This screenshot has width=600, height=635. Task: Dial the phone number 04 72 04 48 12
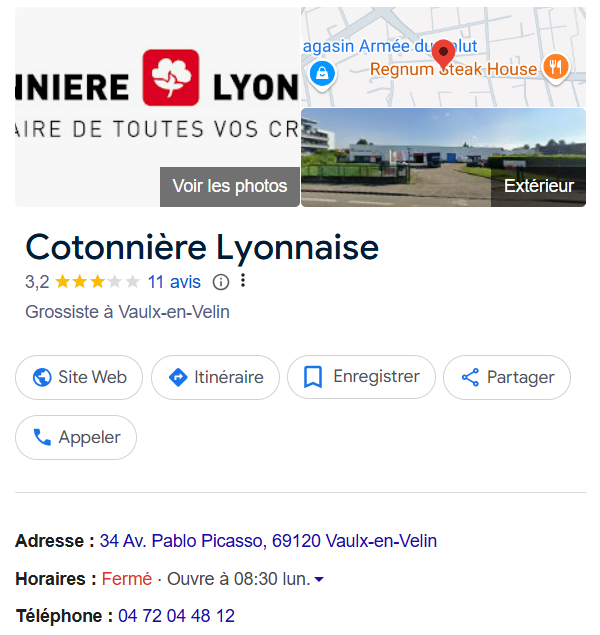(x=176, y=616)
